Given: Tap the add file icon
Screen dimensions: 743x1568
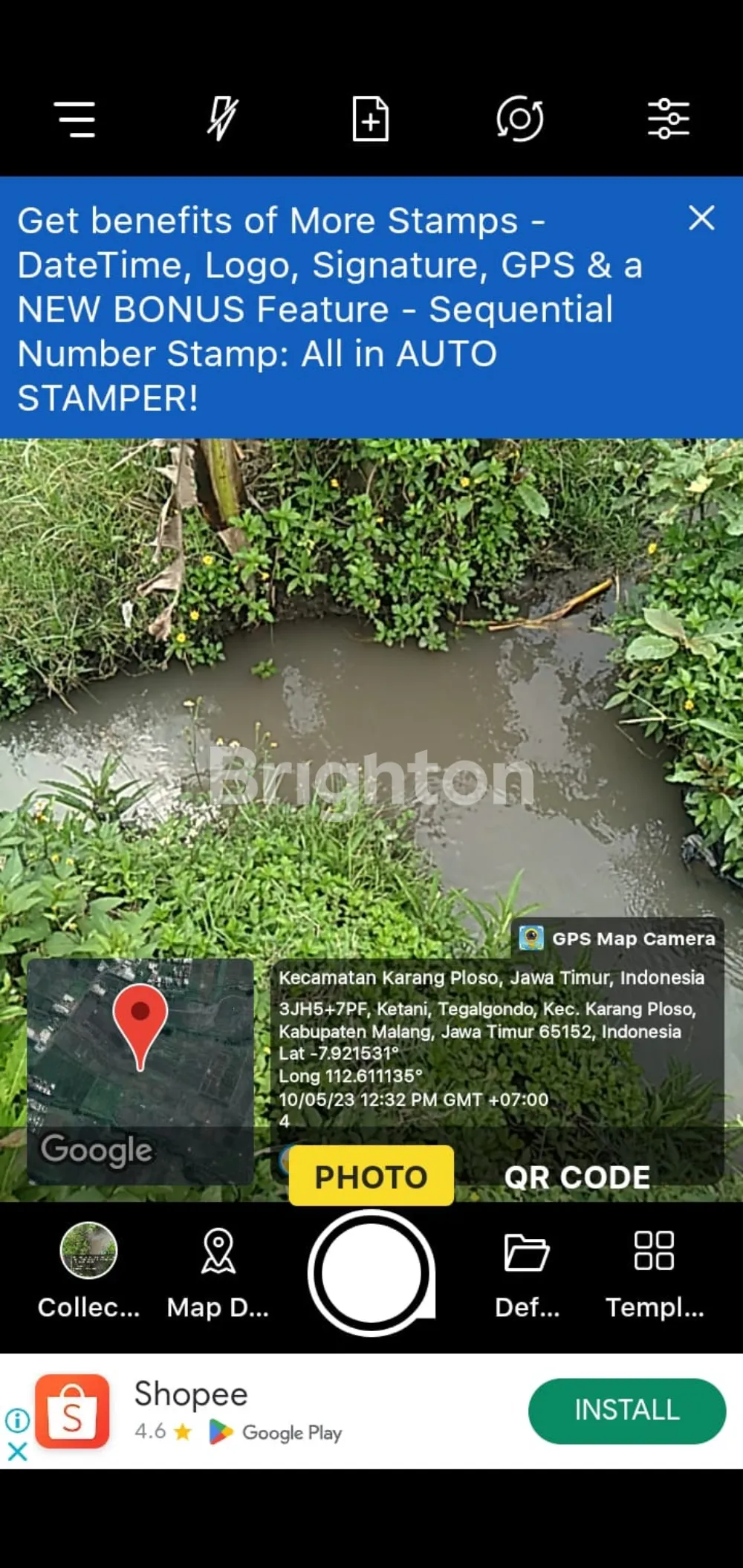Looking at the screenshot, I should (370, 119).
